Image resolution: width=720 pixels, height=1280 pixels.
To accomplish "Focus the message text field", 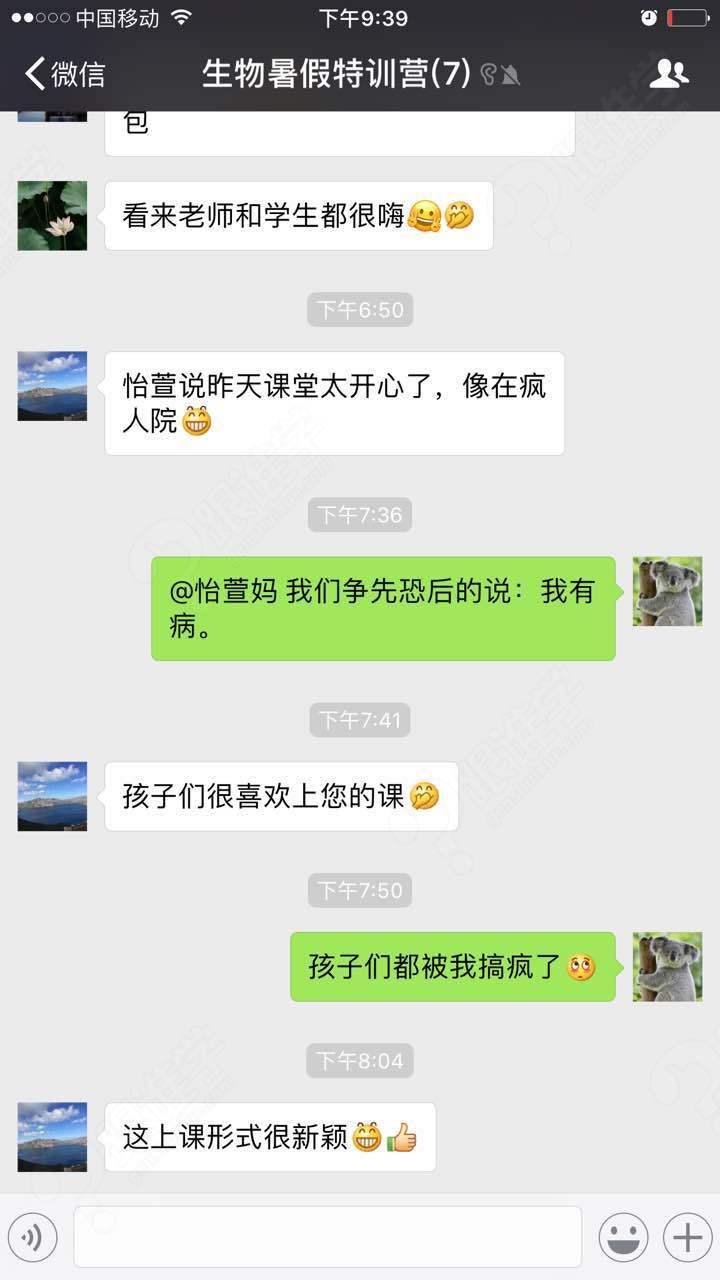I will point(327,1237).
